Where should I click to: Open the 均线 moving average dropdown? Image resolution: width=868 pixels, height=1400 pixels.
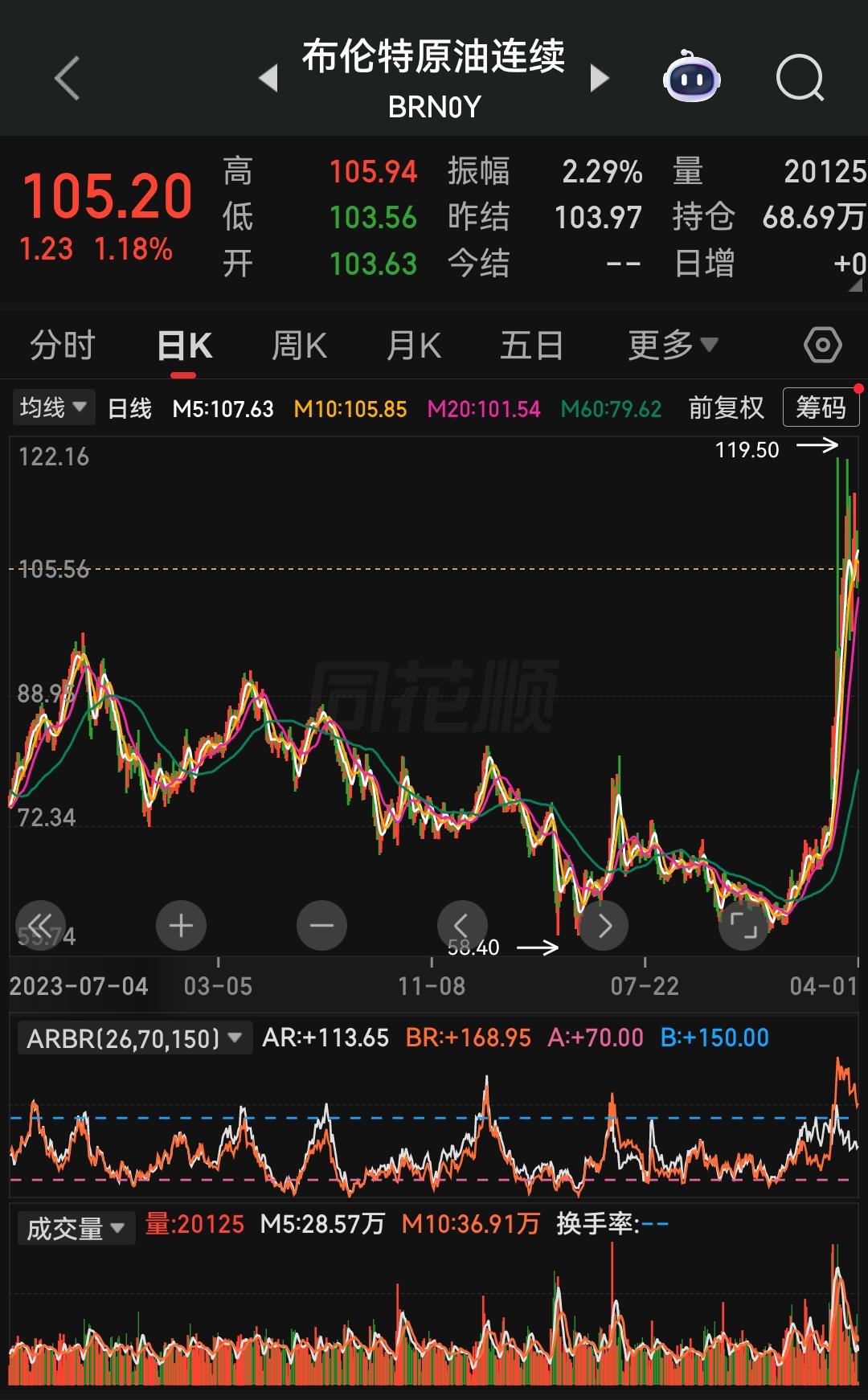(x=52, y=407)
